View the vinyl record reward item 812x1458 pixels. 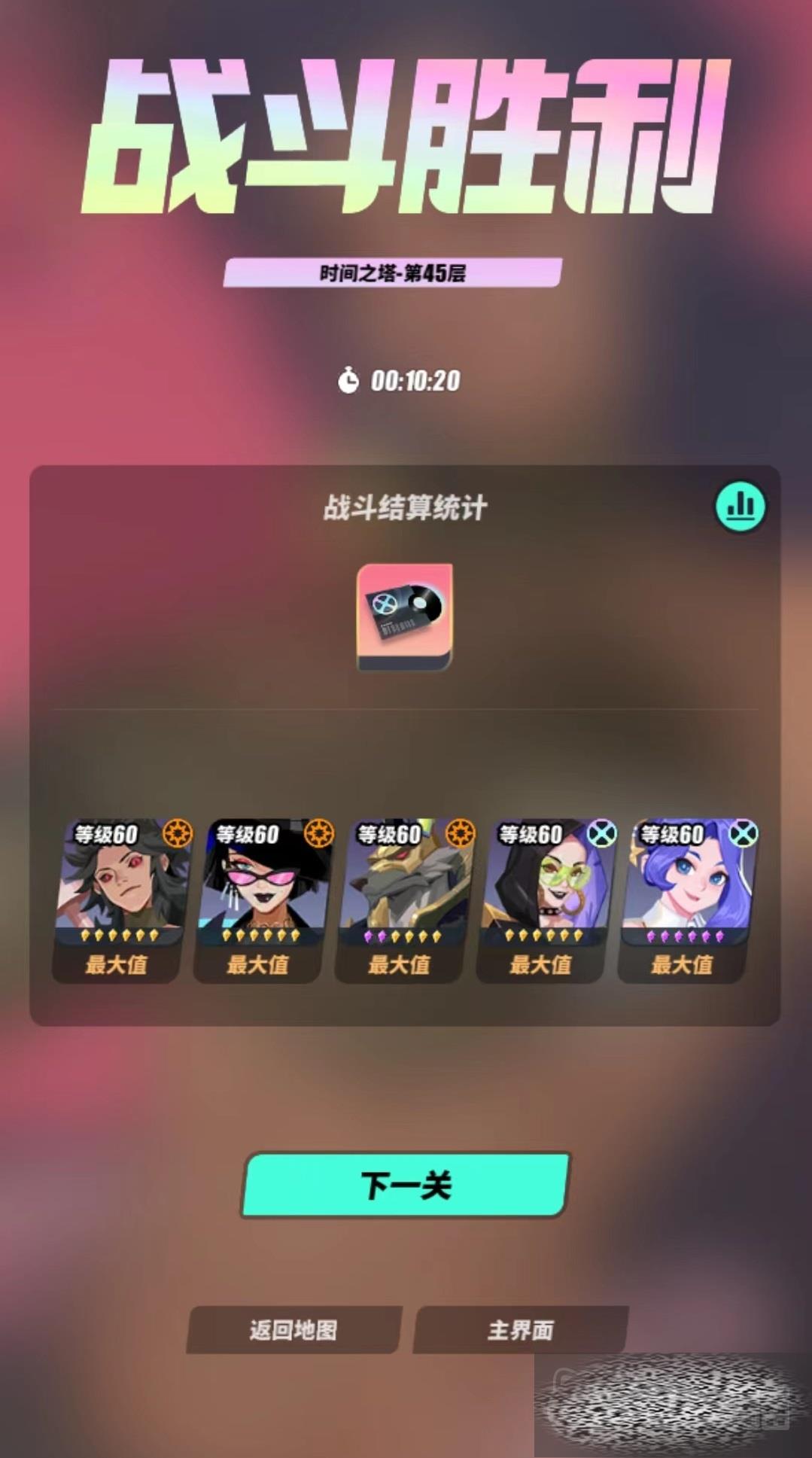(x=405, y=616)
